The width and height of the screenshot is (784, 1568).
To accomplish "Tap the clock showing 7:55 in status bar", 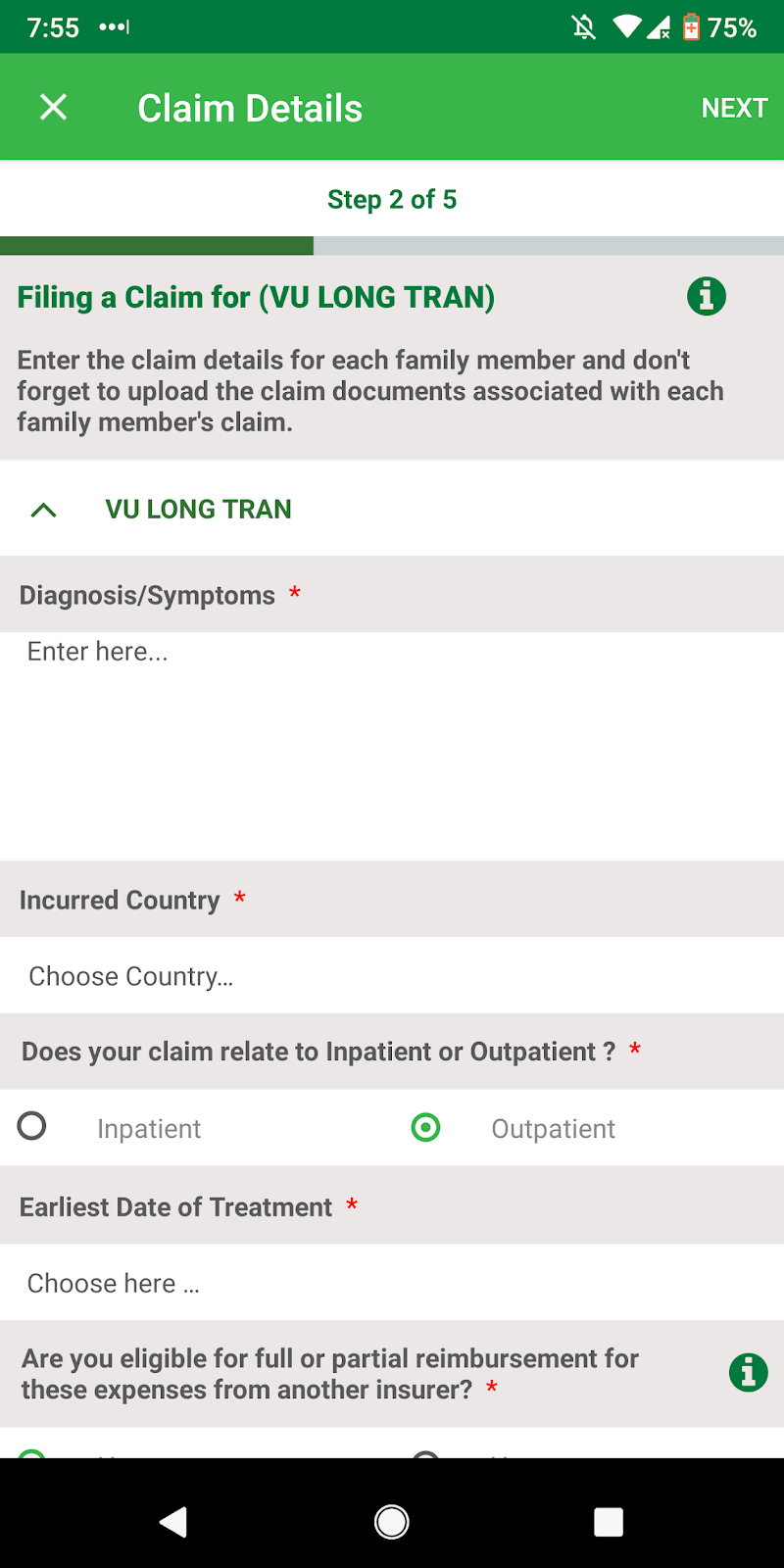I will [x=53, y=26].
